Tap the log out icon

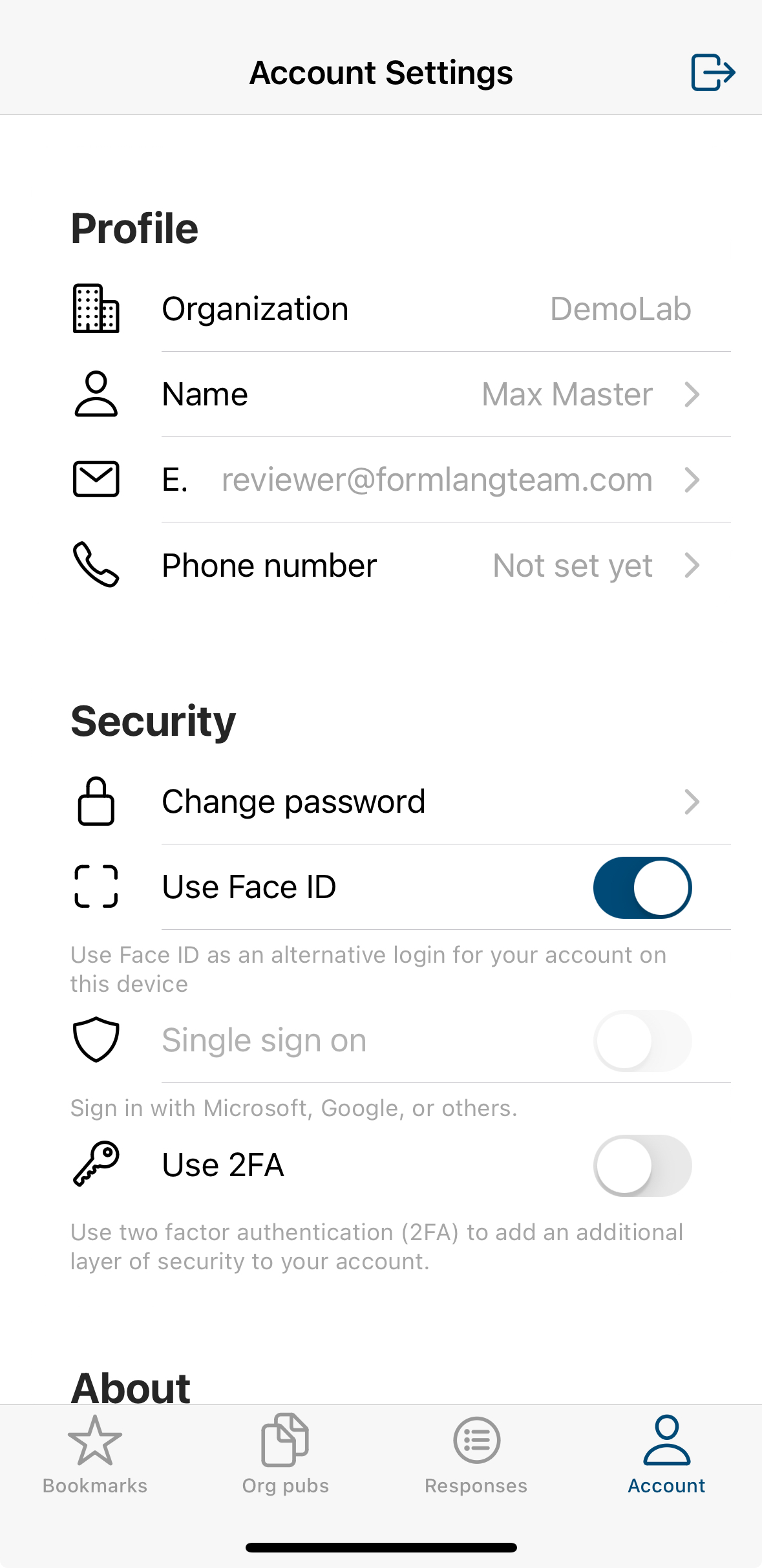(713, 72)
